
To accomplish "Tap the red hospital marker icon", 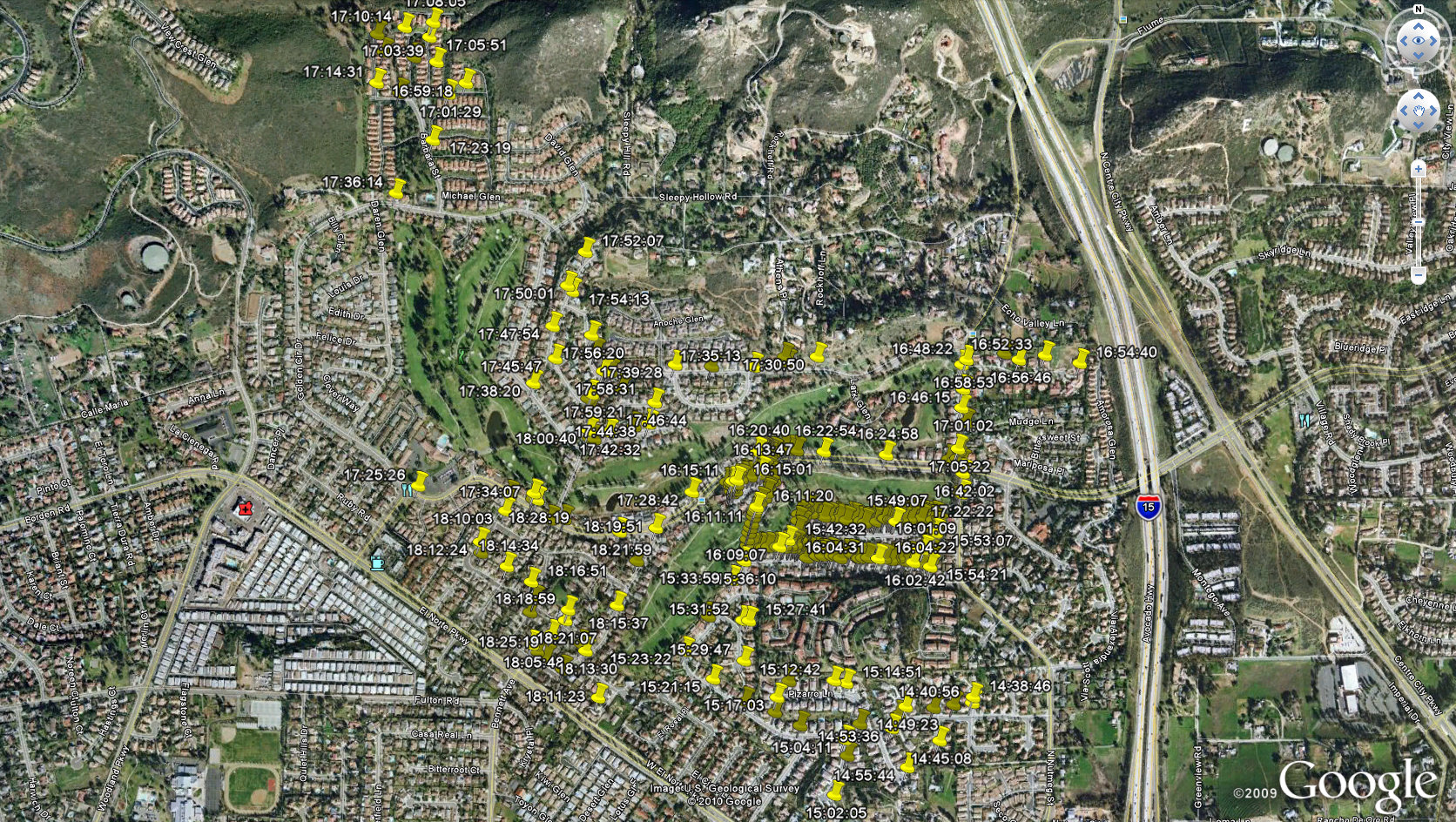I will click(x=246, y=509).
